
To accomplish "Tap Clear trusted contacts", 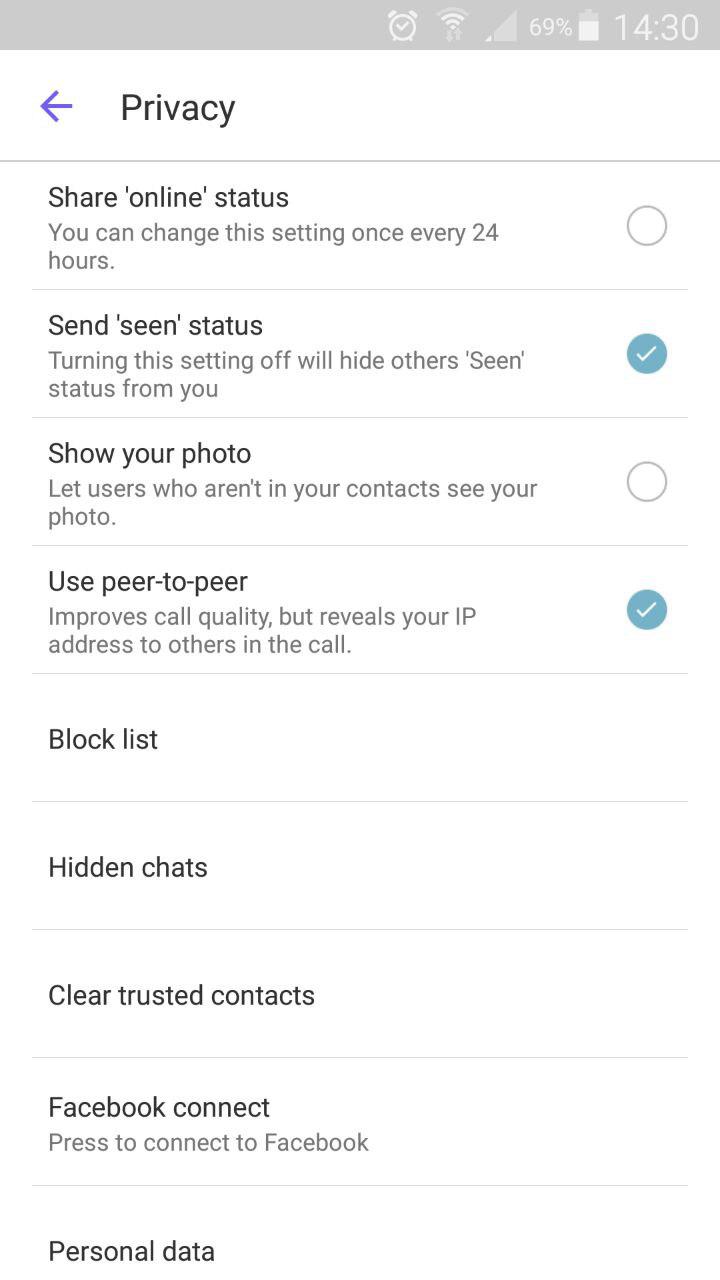I will click(x=181, y=995).
